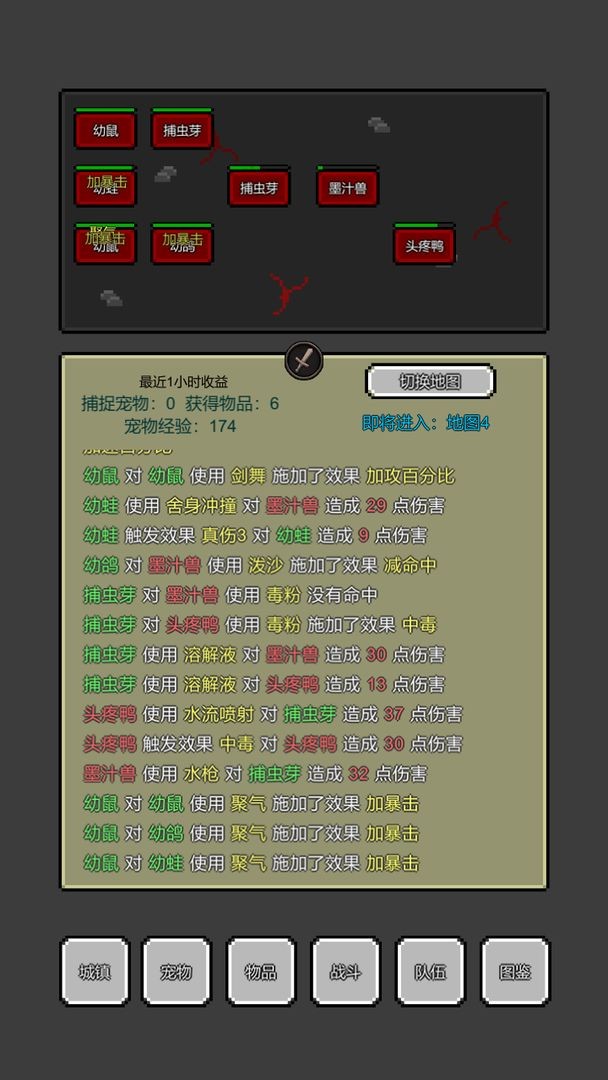Select the 头疼鸭 enemy unit

(x=424, y=245)
